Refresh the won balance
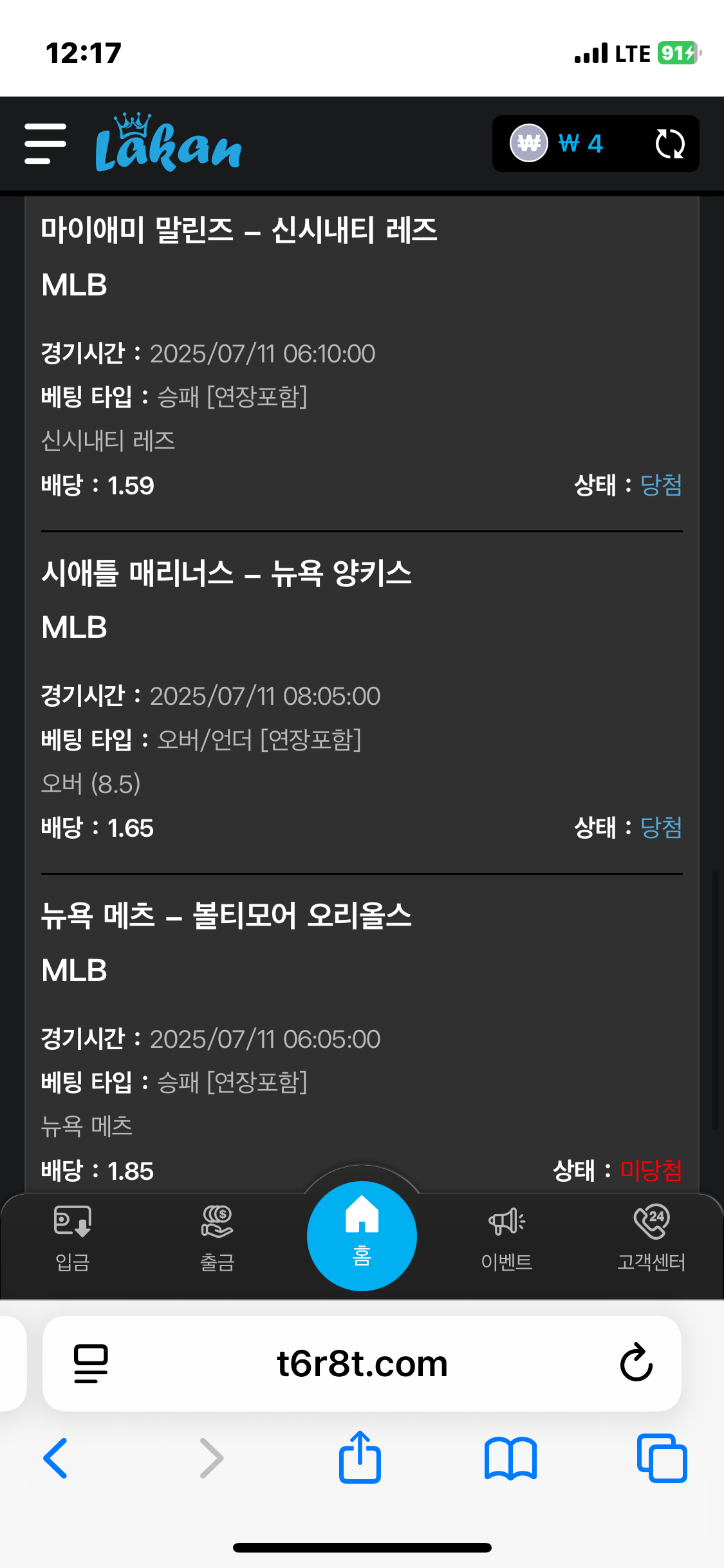 click(x=669, y=144)
